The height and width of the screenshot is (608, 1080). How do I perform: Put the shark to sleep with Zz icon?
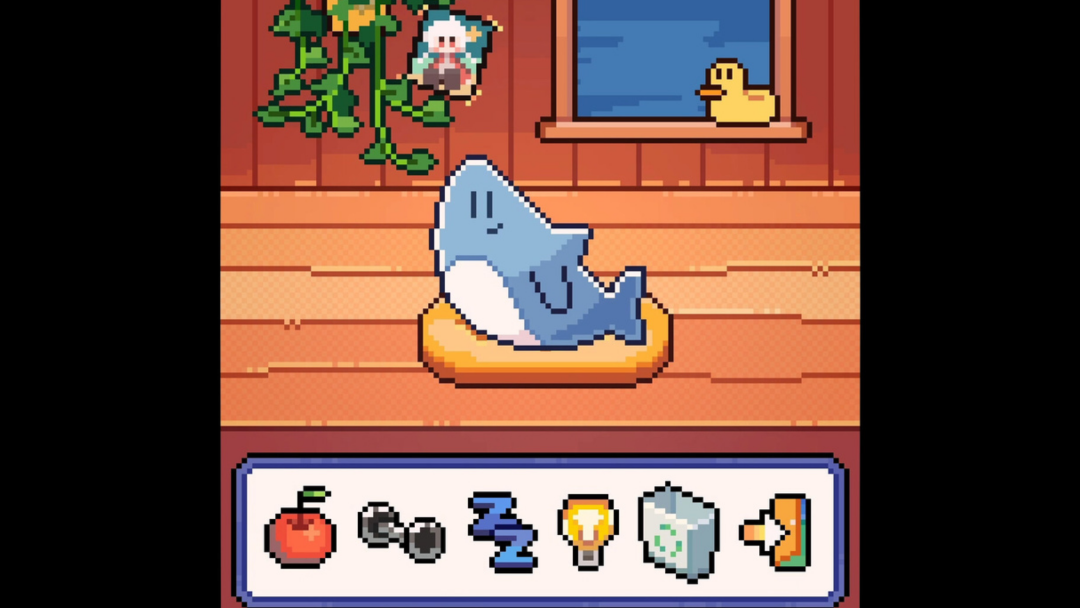(502, 530)
